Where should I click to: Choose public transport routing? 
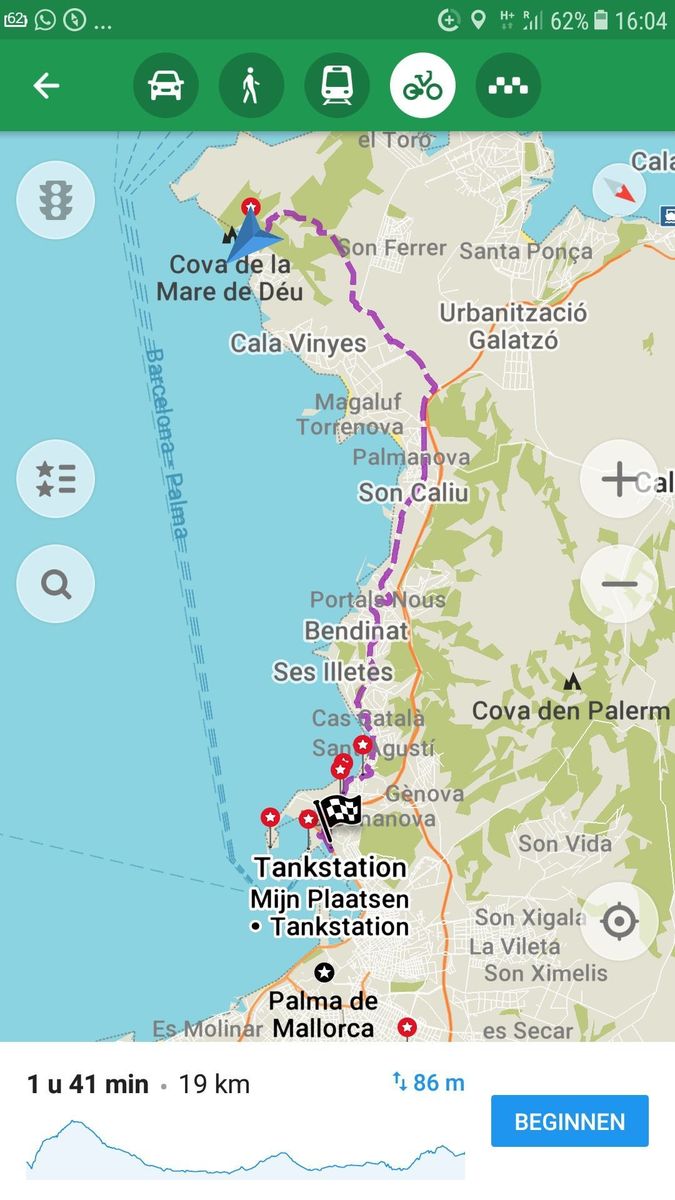(x=337, y=86)
